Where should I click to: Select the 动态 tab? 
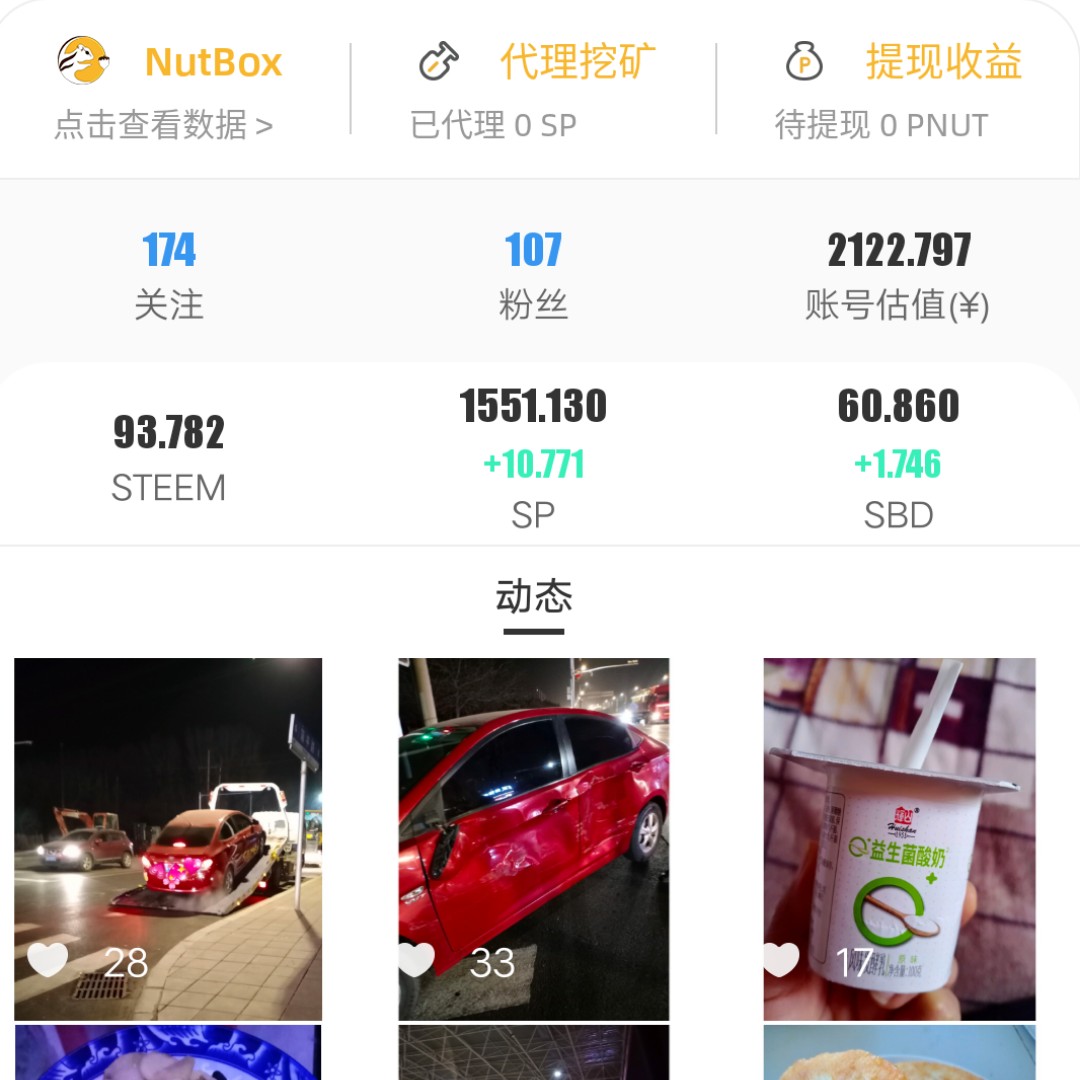[534, 598]
